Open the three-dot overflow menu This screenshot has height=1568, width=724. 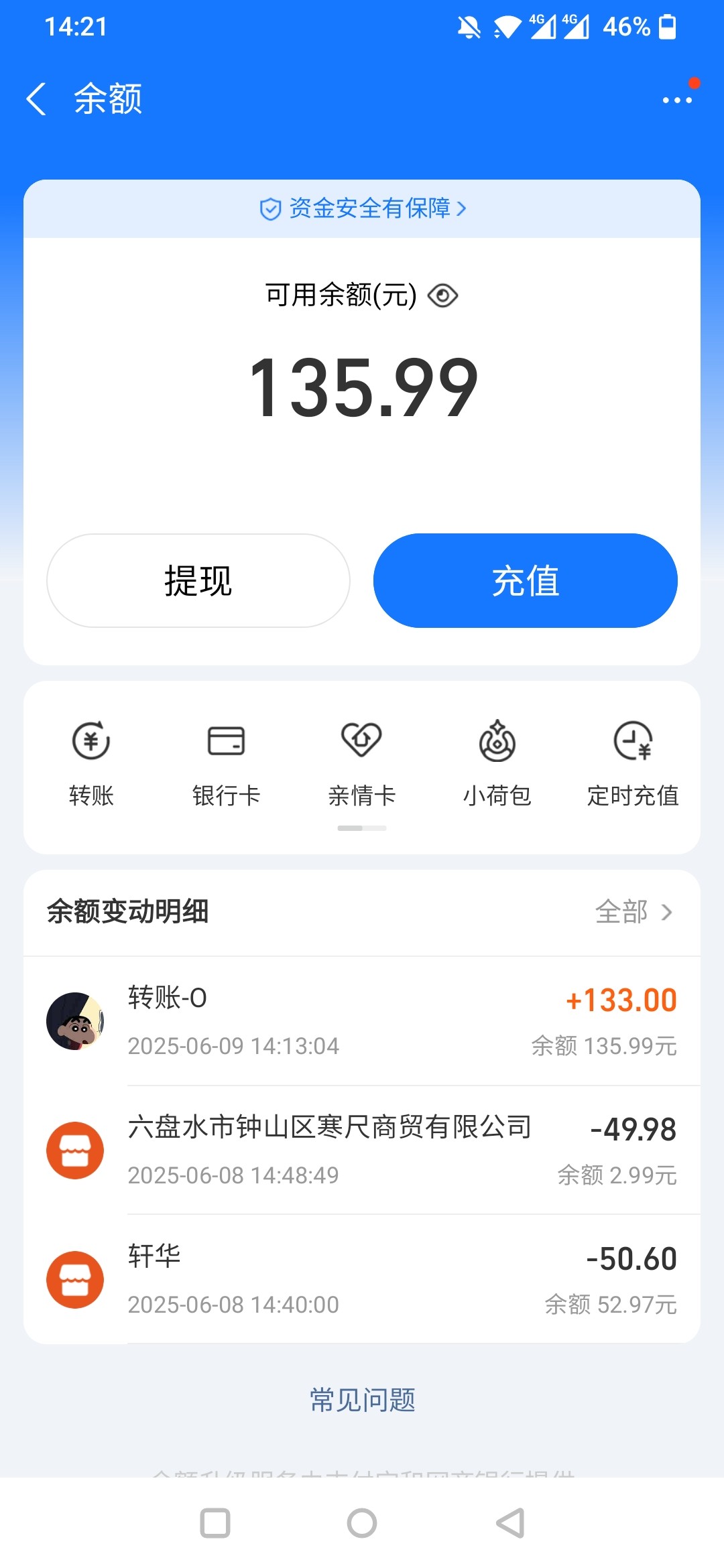pos(677,100)
